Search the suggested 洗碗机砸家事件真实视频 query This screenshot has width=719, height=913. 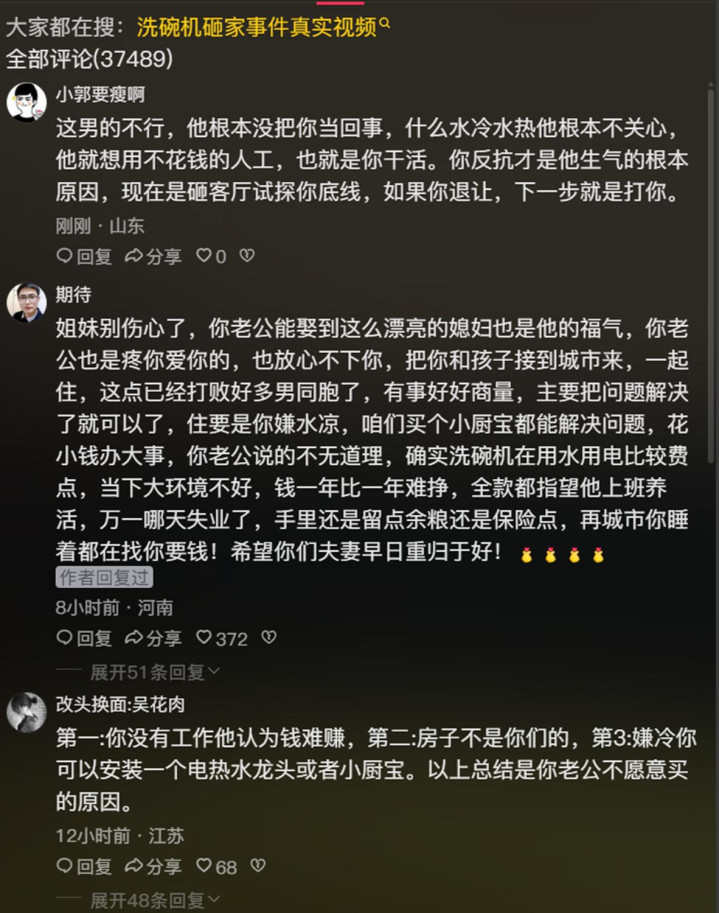tap(263, 27)
